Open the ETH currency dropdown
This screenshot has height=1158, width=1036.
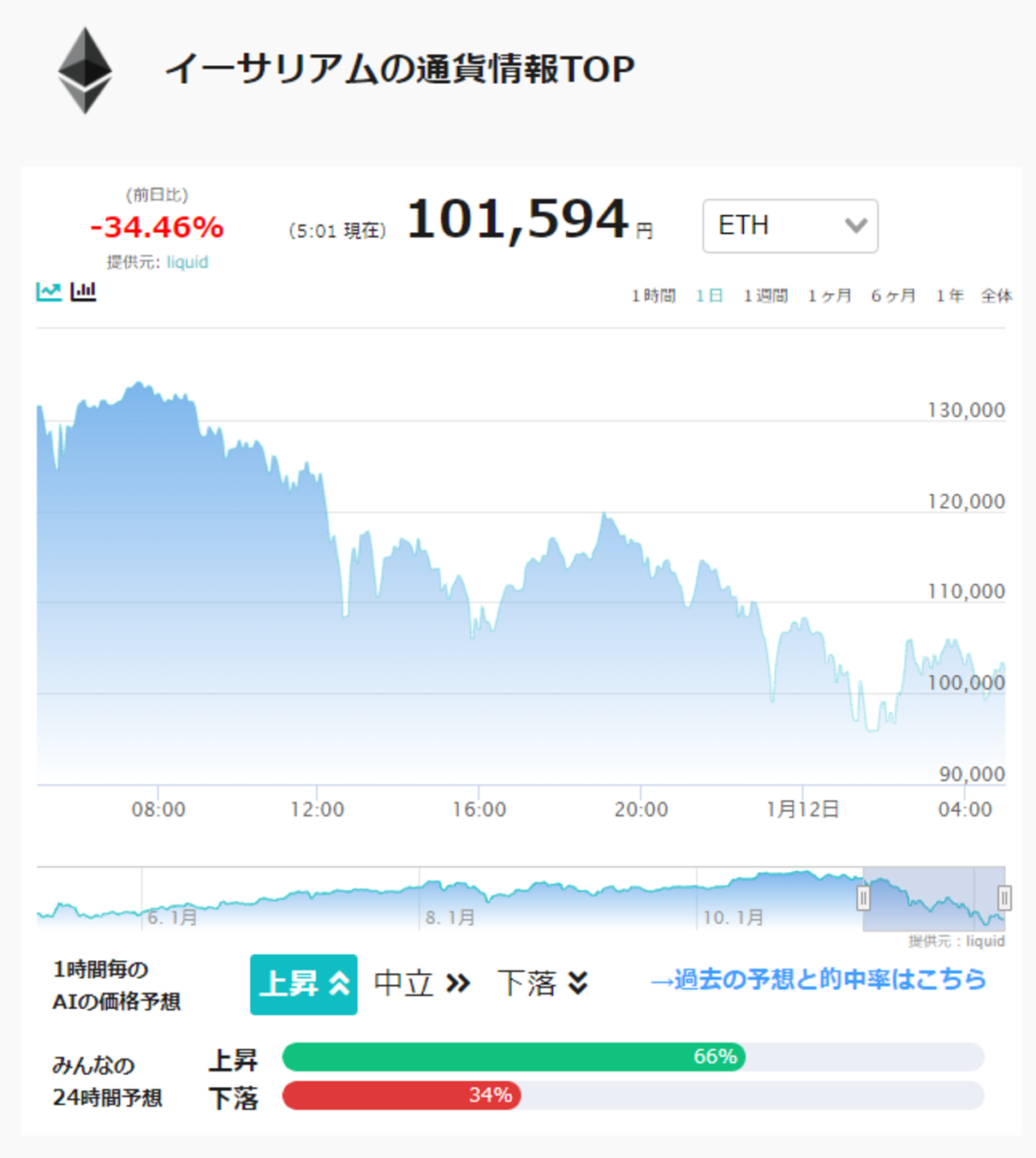pyautogui.click(x=789, y=226)
